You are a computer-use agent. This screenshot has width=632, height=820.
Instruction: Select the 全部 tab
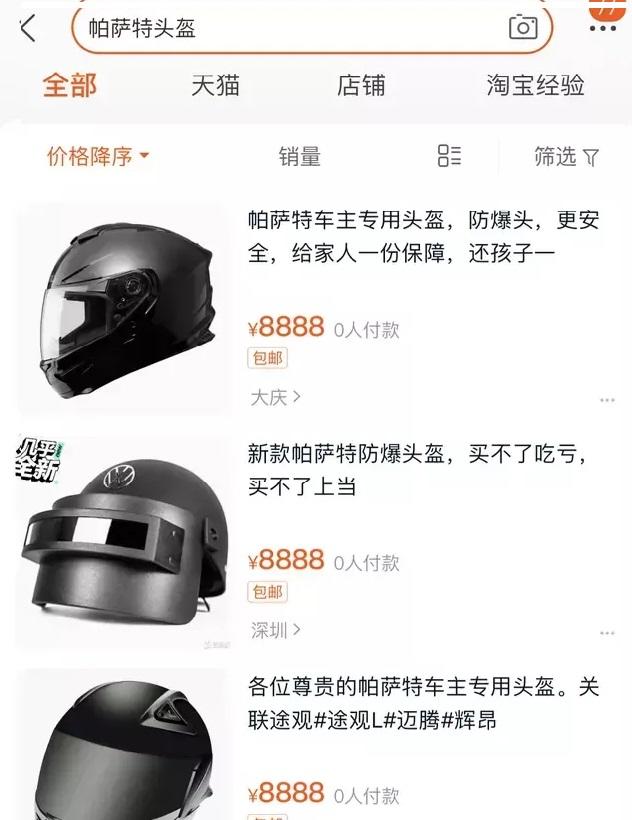(x=70, y=86)
